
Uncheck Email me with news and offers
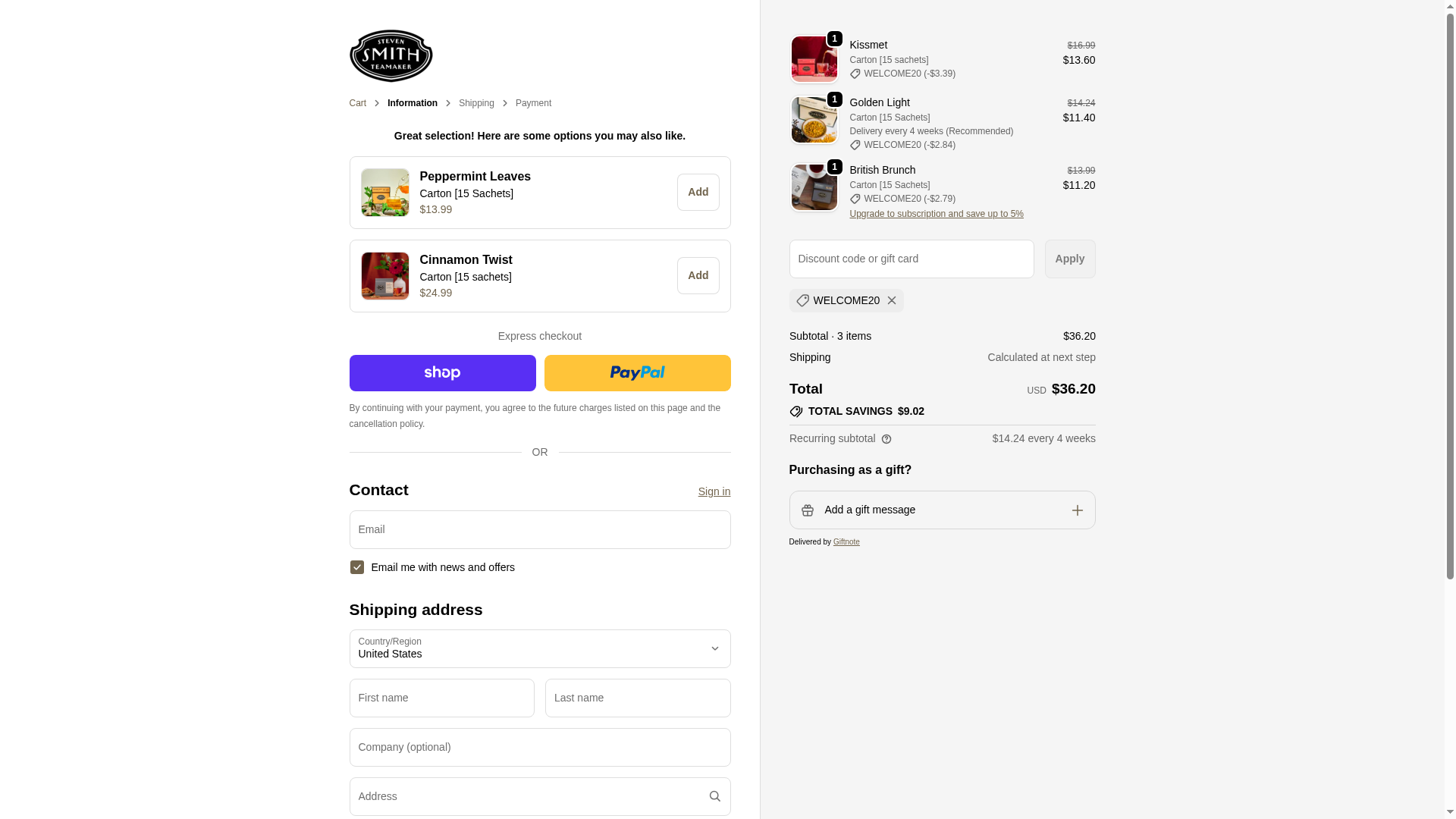coord(357,567)
